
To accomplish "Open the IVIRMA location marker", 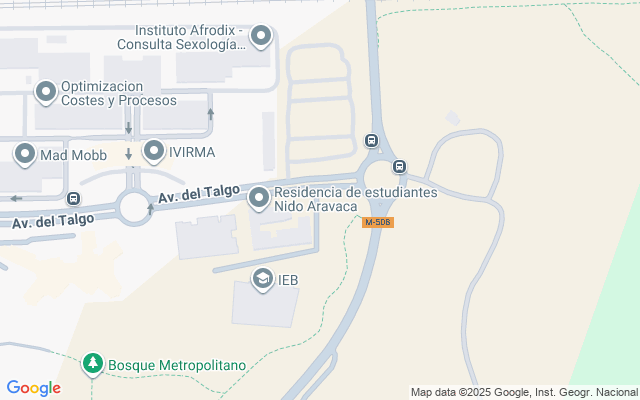I will 154,151.
